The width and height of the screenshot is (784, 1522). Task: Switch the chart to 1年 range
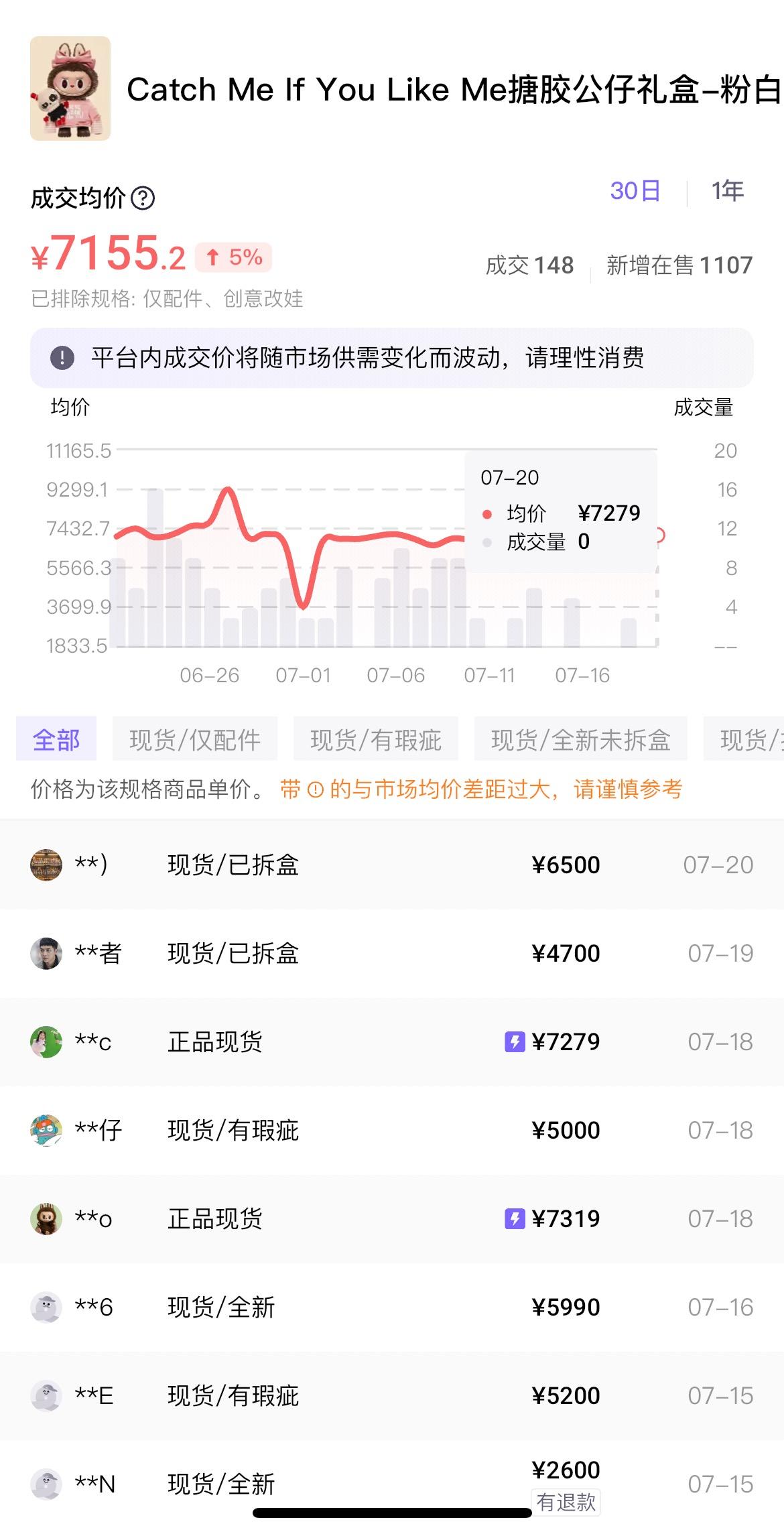[x=727, y=191]
